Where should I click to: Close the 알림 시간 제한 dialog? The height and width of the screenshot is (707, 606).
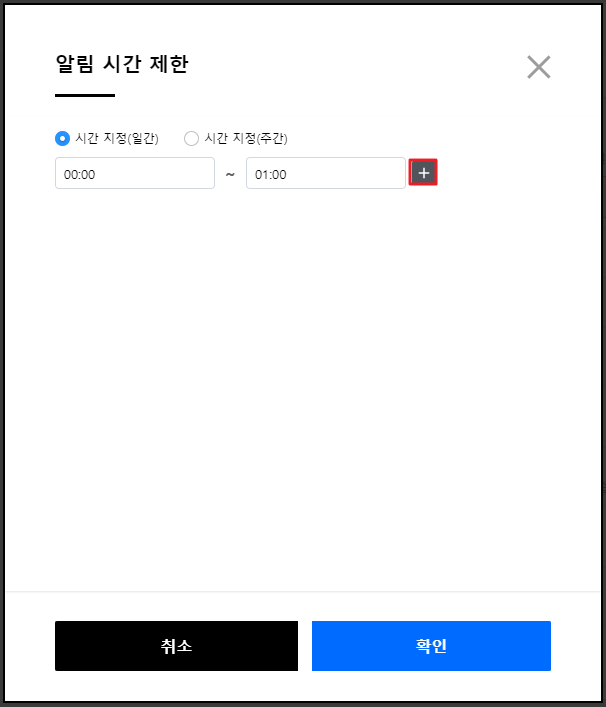pyautogui.click(x=539, y=67)
